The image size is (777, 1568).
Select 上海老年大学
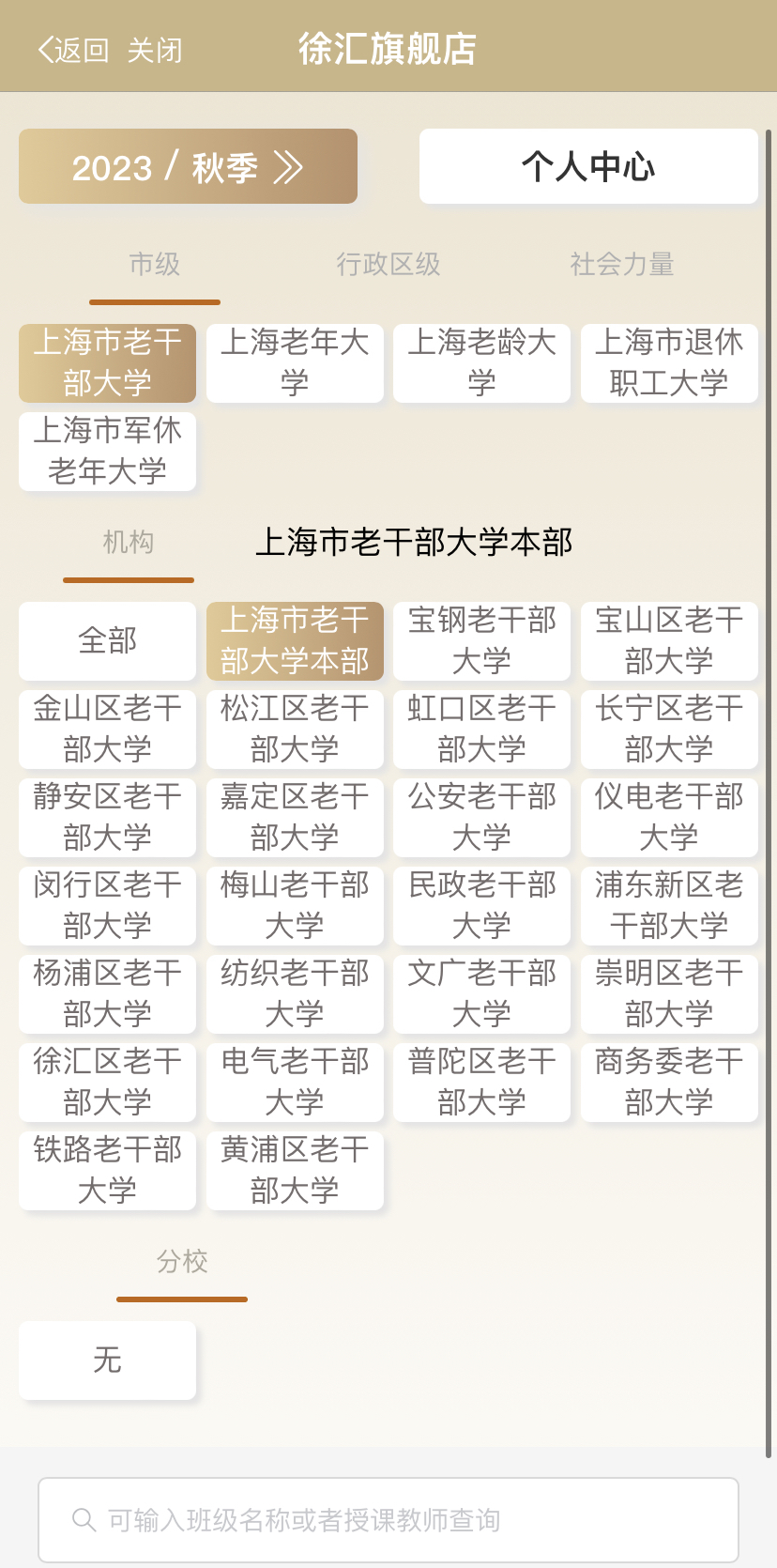point(295,363)
